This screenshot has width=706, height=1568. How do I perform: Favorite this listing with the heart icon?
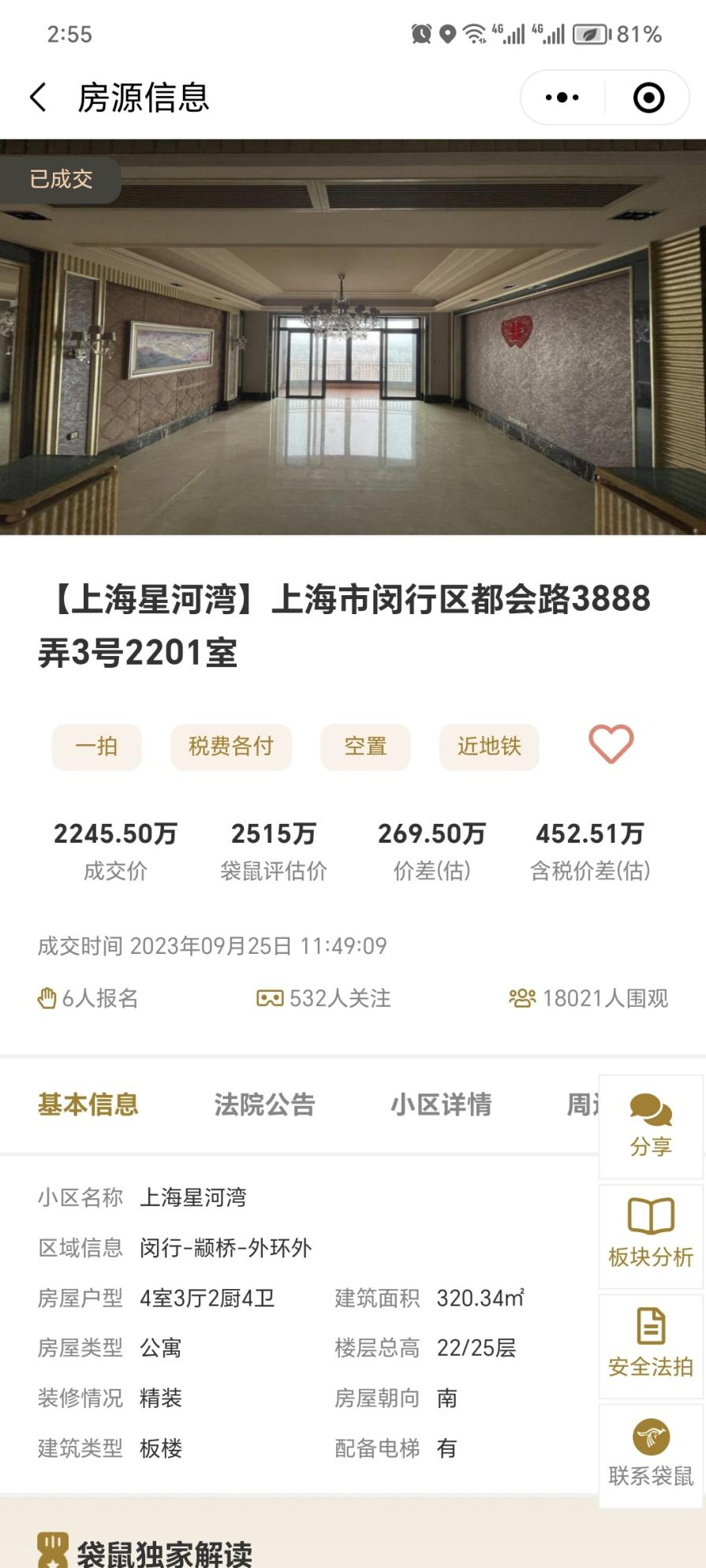[611, 744]
